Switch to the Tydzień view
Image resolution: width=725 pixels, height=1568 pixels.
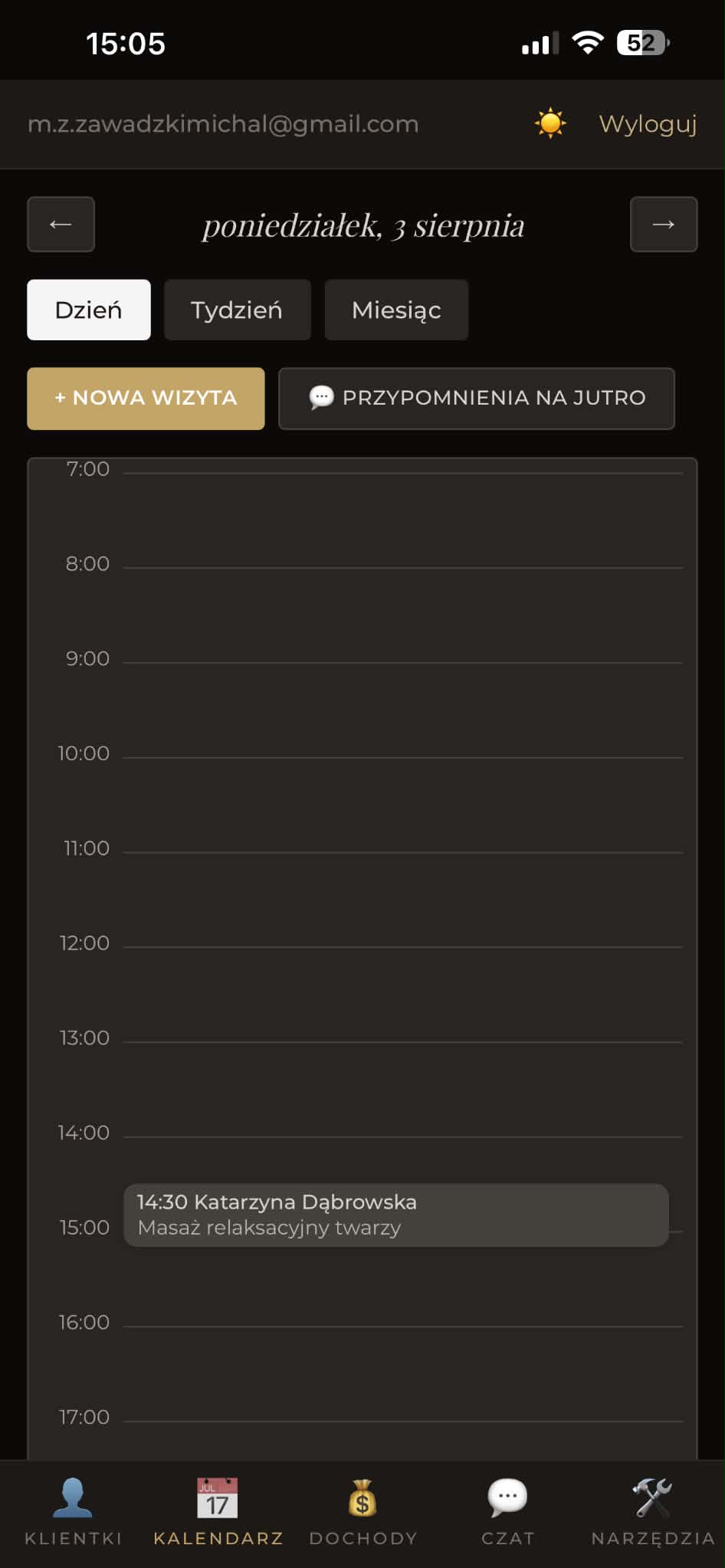[237, 310]
